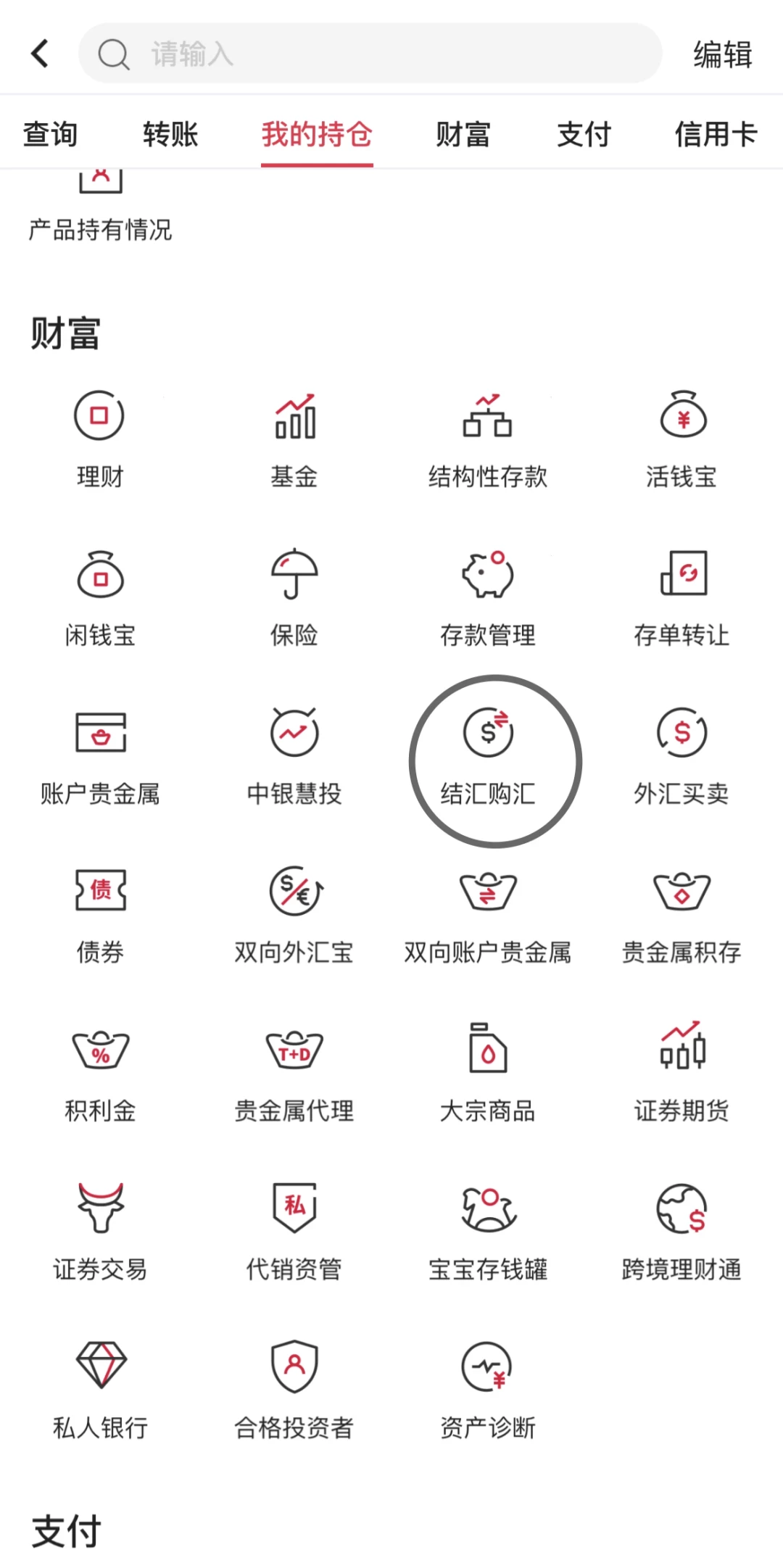This screenshot has height=1568, width=783.
Task: Switch to the 查询 tab
Action: click(x=50, y=135)
